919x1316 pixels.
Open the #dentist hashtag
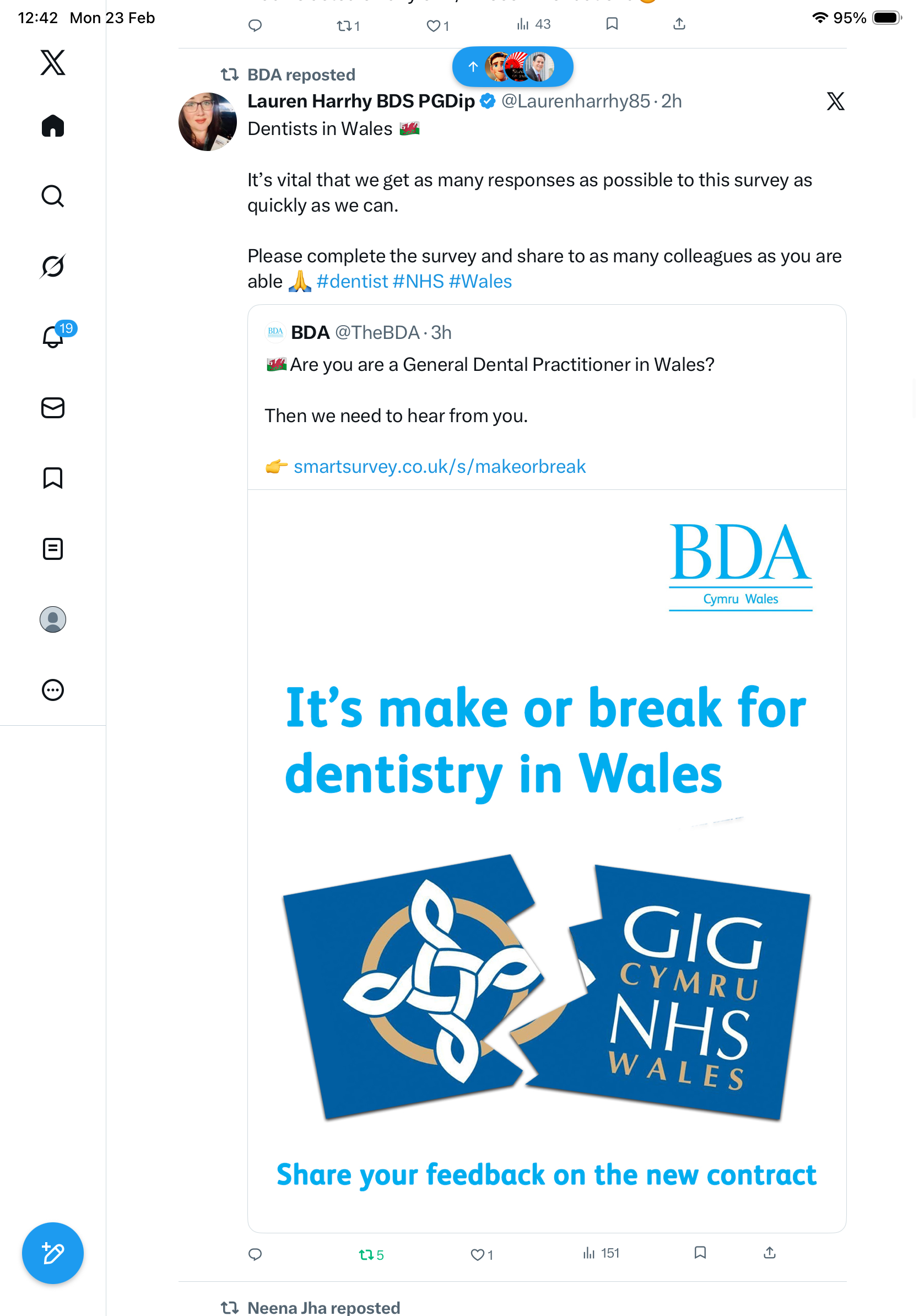click(x=352, y=282)
